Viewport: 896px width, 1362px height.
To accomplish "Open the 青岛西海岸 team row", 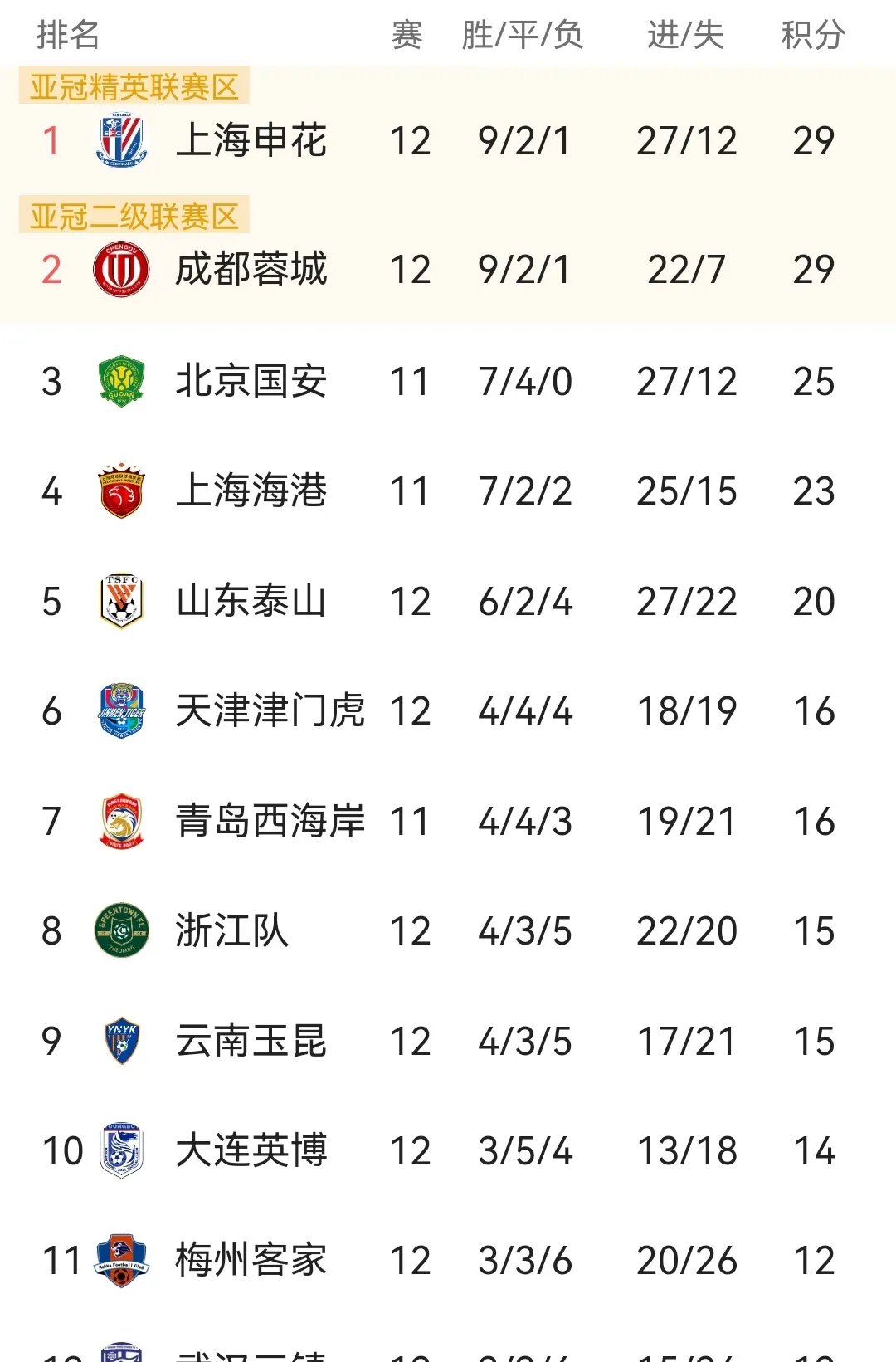I will 270,822.
